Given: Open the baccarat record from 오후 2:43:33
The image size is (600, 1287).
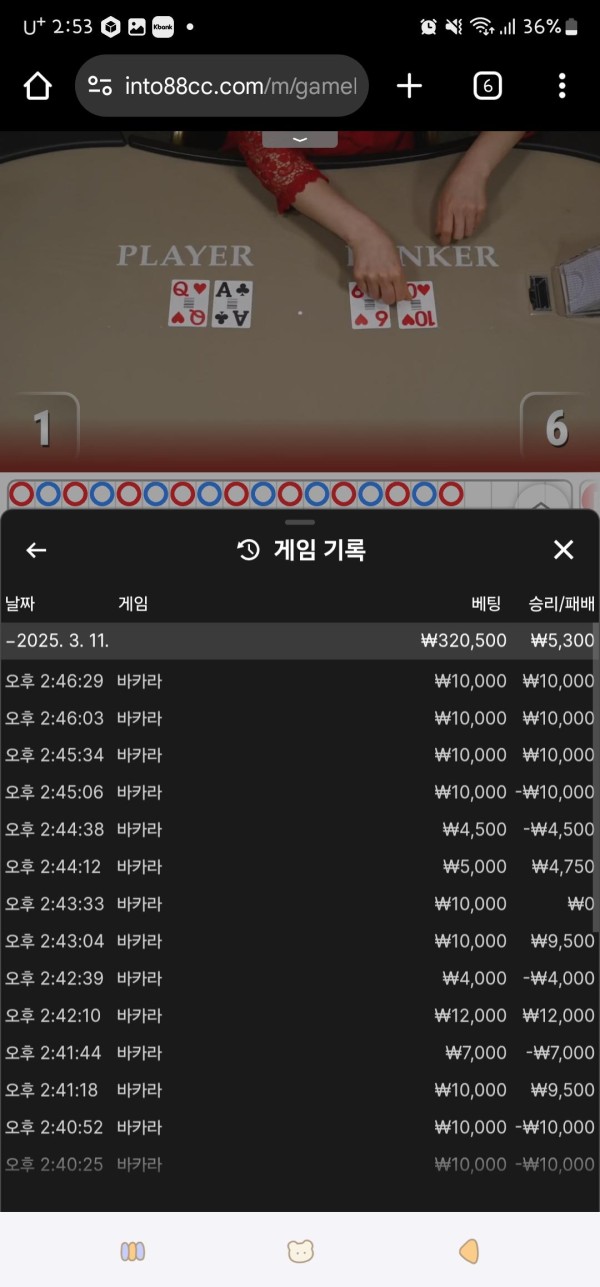Looking at the screenshot, I should [298, 904].
